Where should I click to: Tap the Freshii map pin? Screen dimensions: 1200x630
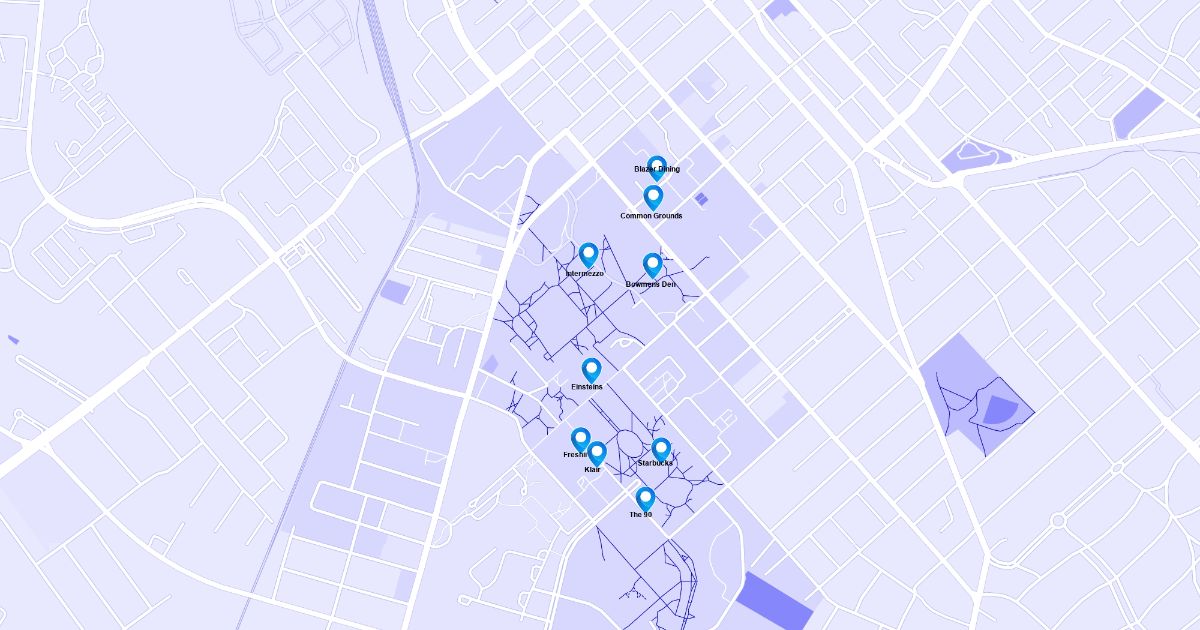point(580,438)
